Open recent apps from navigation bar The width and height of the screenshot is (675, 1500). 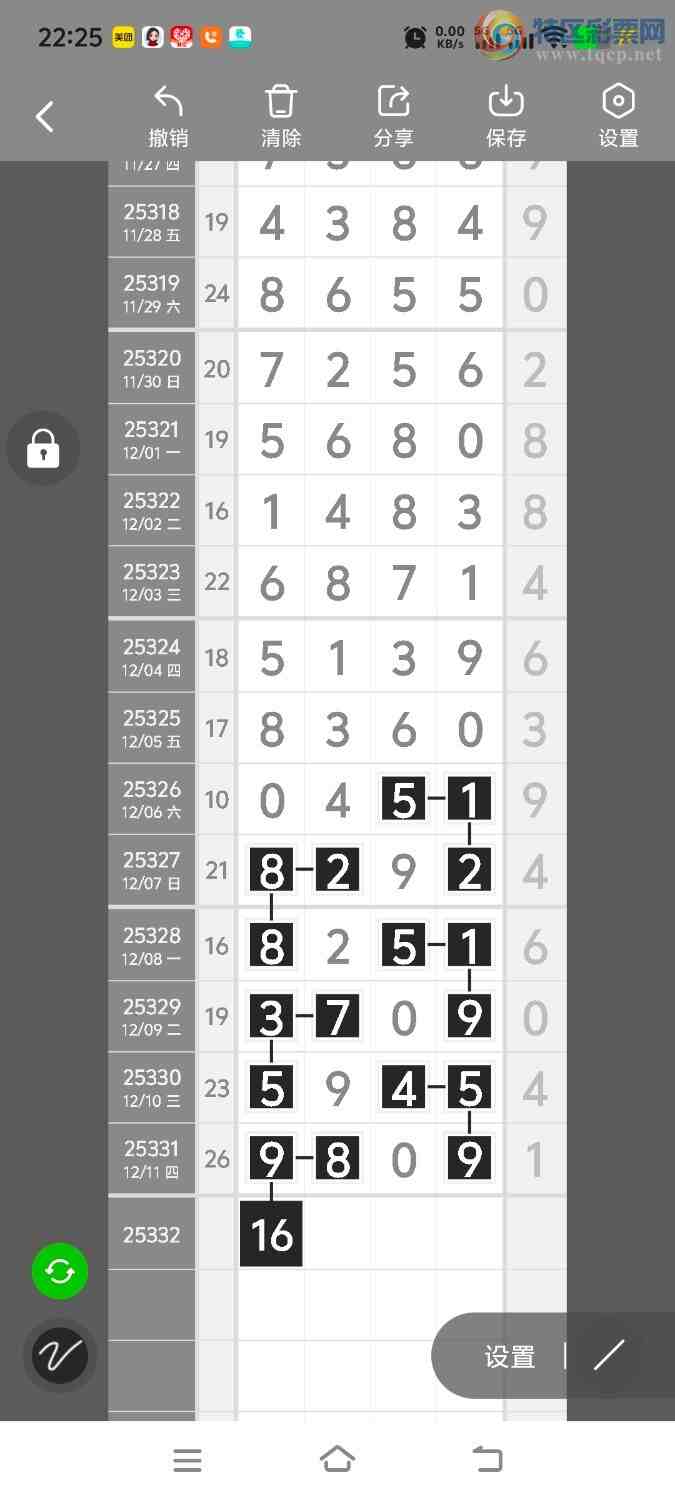tap(187, 1460)
